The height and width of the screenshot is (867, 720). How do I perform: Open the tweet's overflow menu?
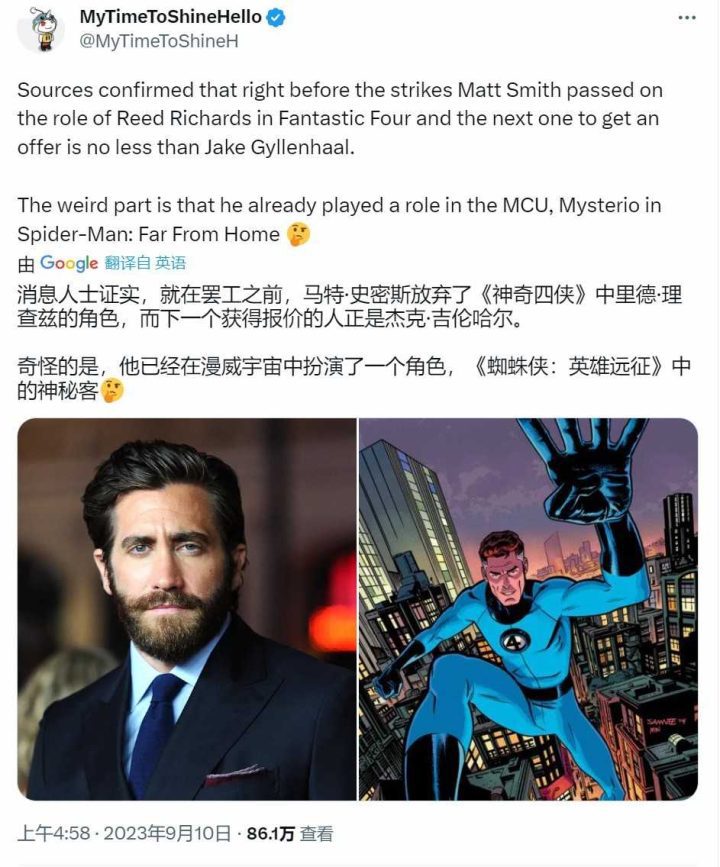click(686, 18)
